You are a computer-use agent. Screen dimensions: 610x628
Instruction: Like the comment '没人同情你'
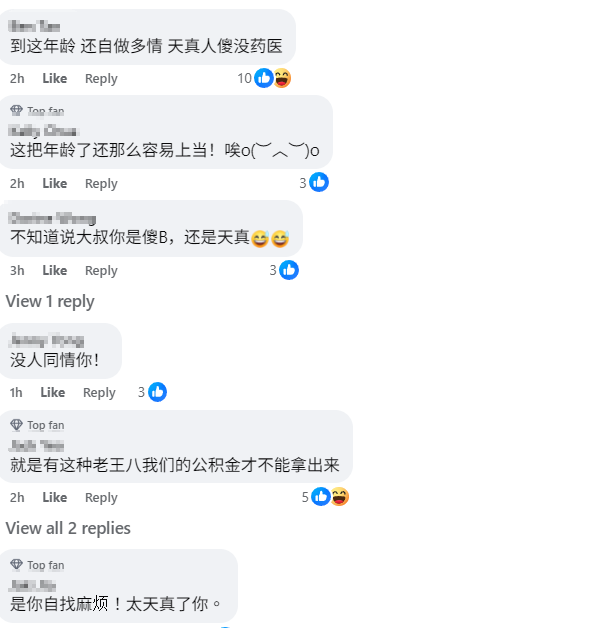(x=53, y=392)
